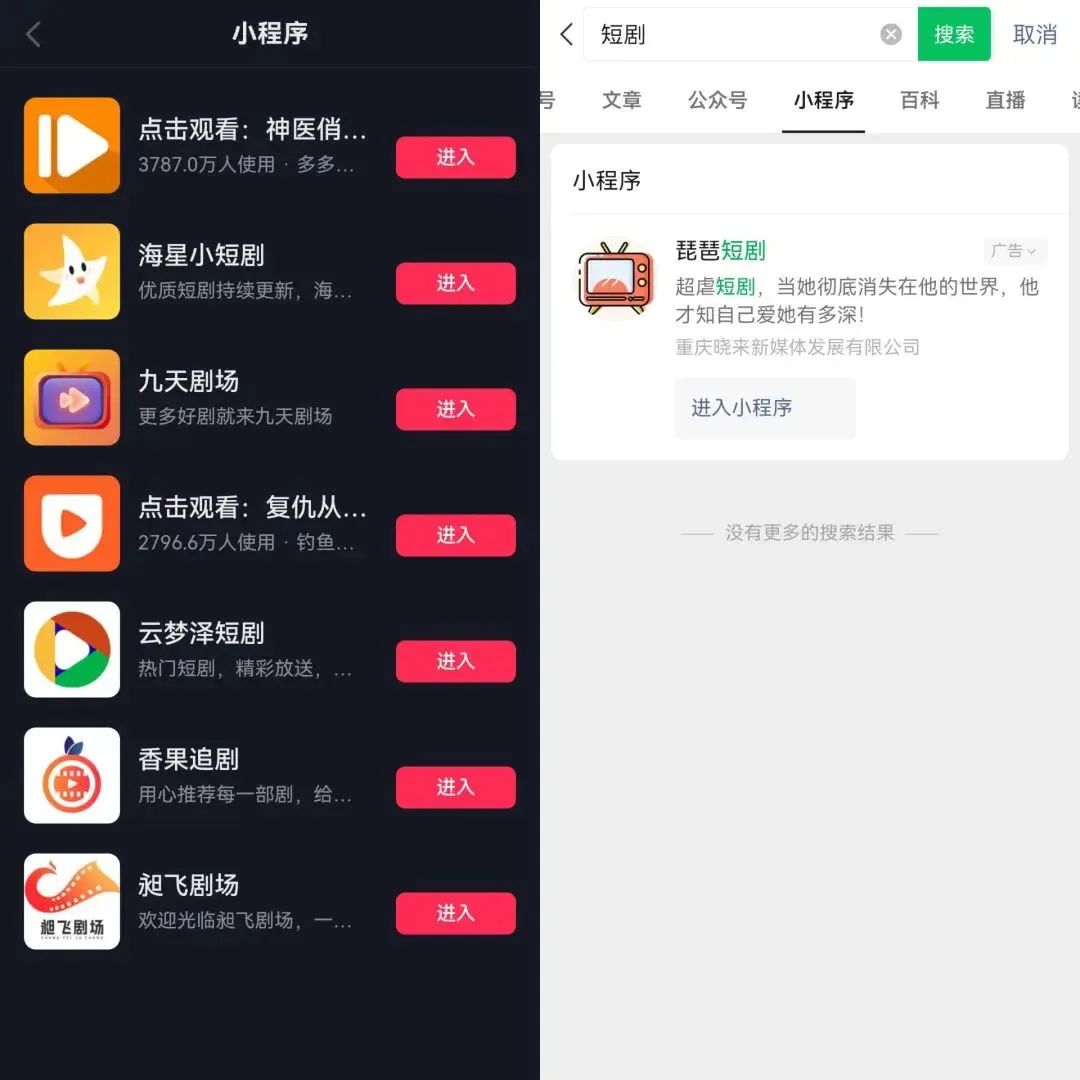This screenshot has width=1080, height=1080.
Task: Tap the green 搜索 button
Action: 954,35
